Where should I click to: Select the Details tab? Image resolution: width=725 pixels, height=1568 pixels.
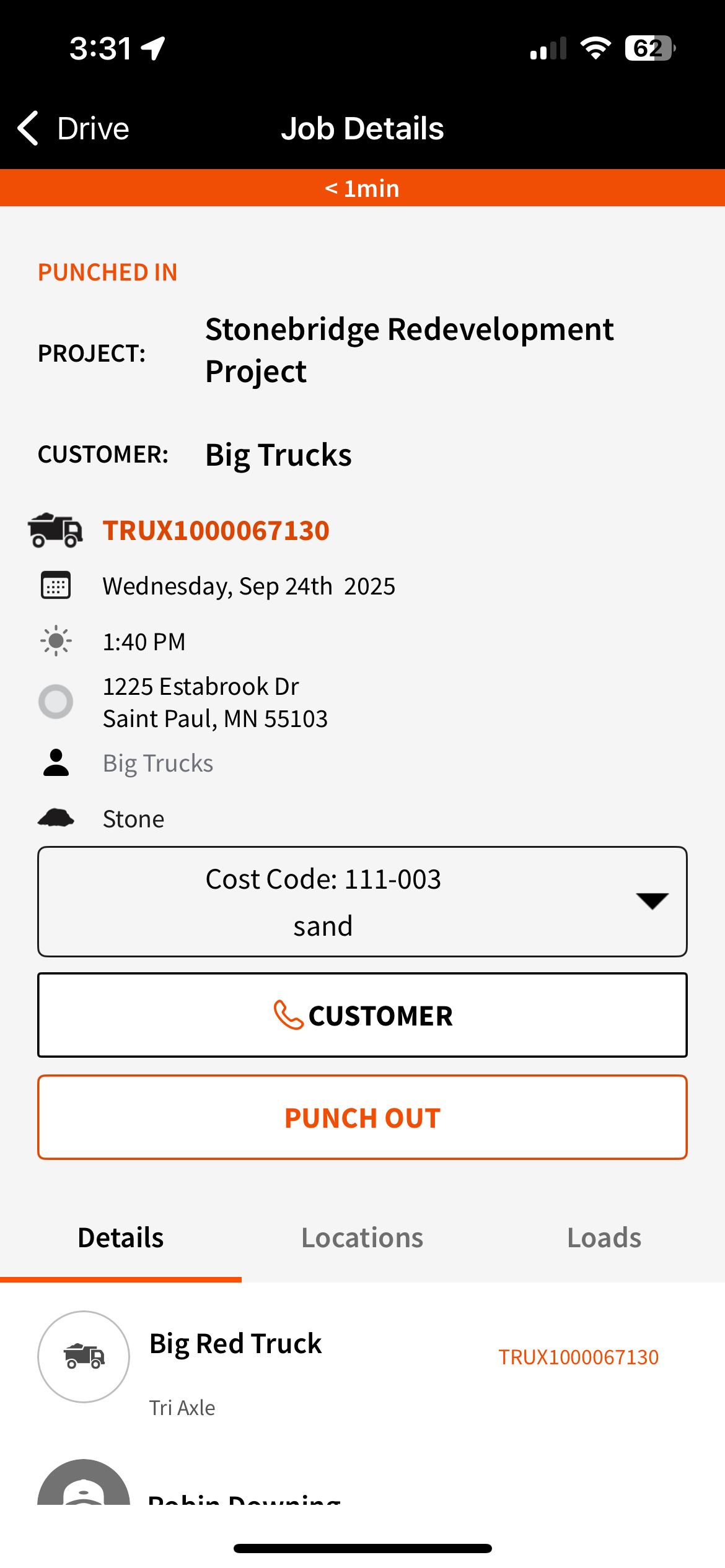121,1238
